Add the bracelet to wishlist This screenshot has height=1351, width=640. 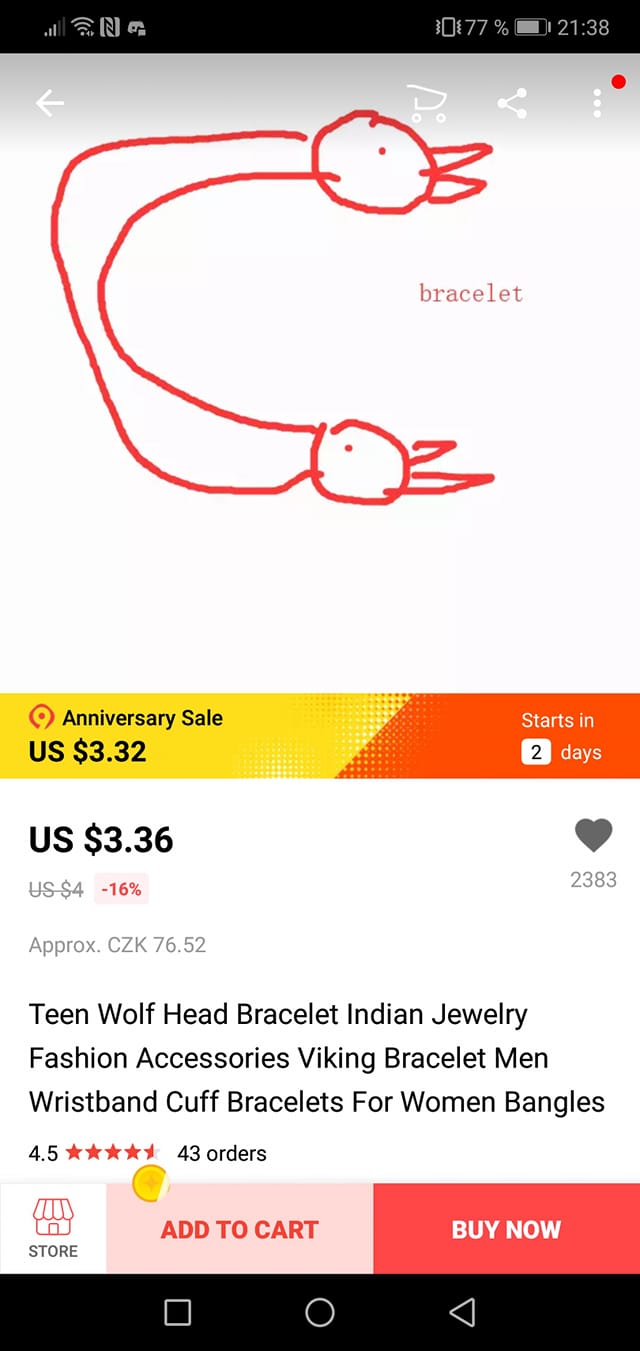pos(593,835)
